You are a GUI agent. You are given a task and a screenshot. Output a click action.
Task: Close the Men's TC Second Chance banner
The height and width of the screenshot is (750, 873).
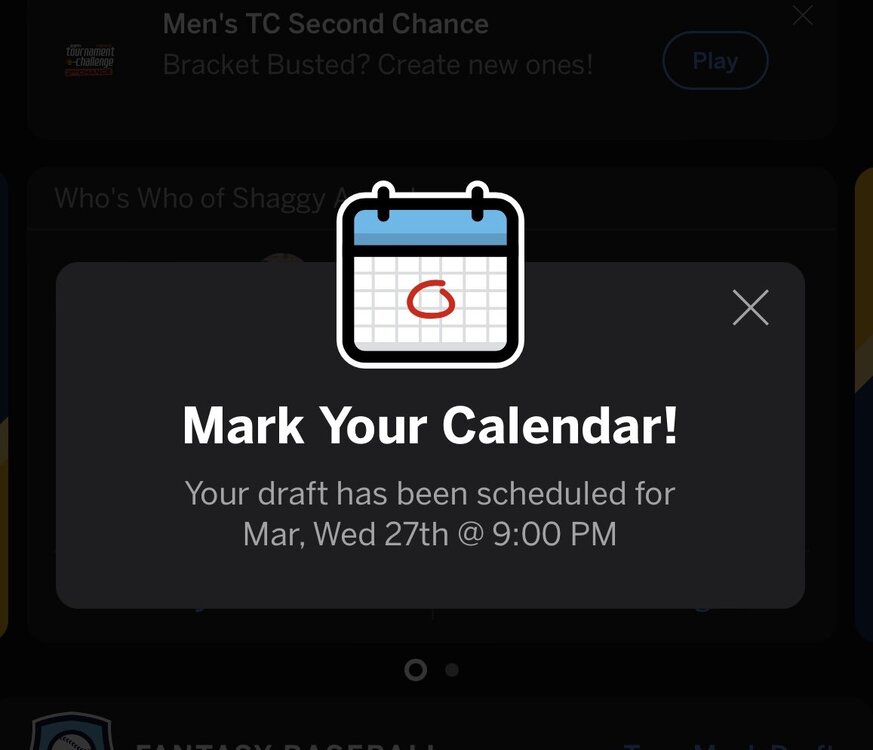[x=802, y=14]
